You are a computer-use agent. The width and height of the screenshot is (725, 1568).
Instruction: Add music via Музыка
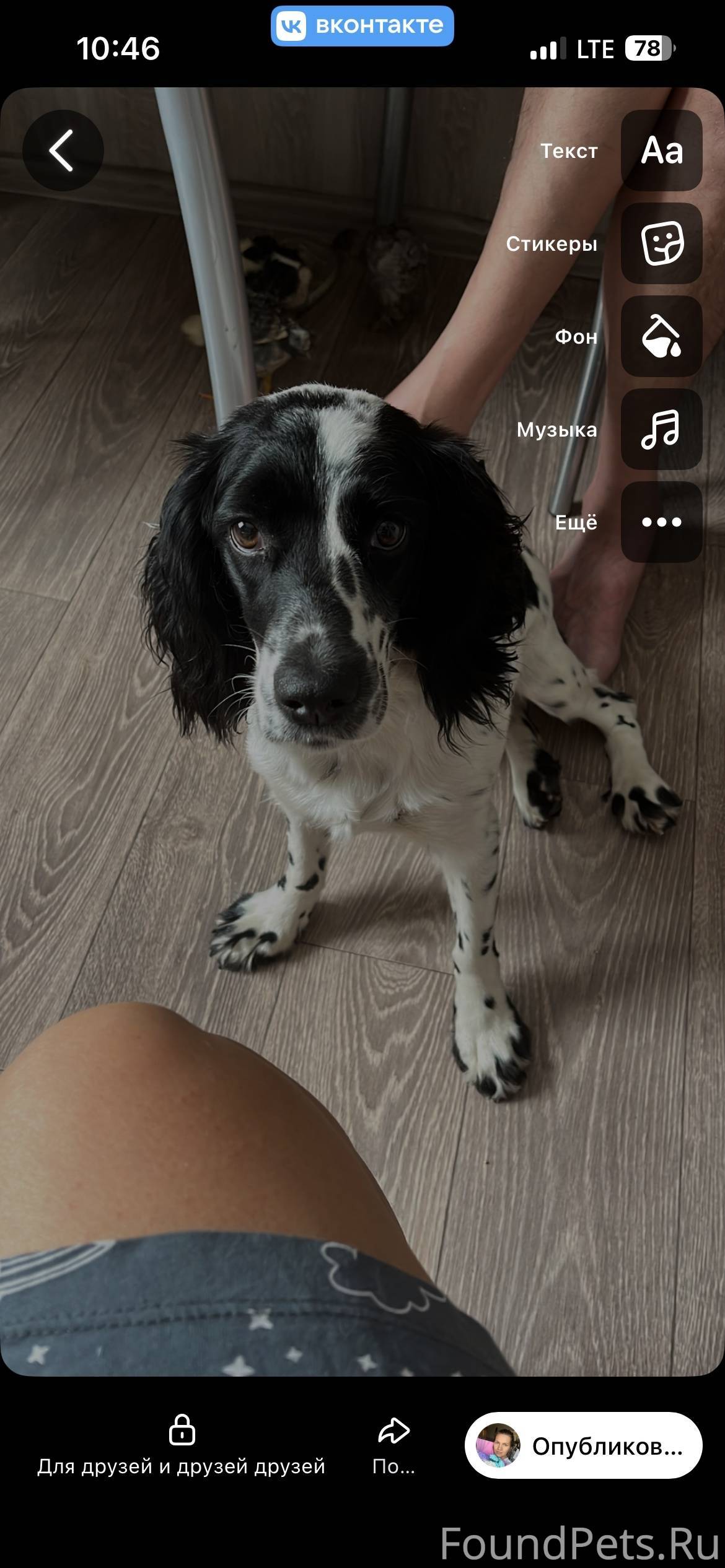(661, 429)
